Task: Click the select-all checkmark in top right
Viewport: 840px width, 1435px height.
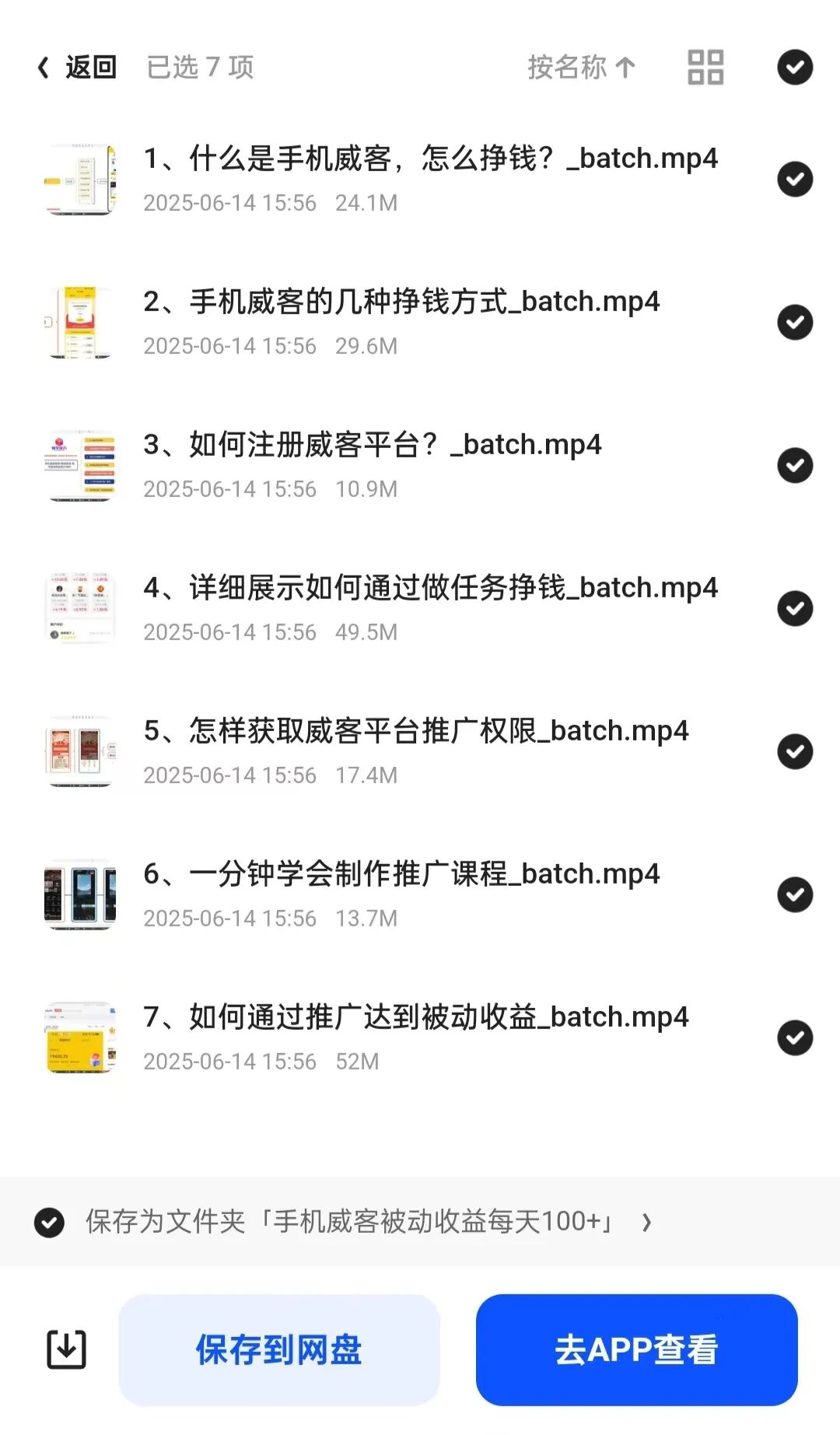Action: point(794,67)
